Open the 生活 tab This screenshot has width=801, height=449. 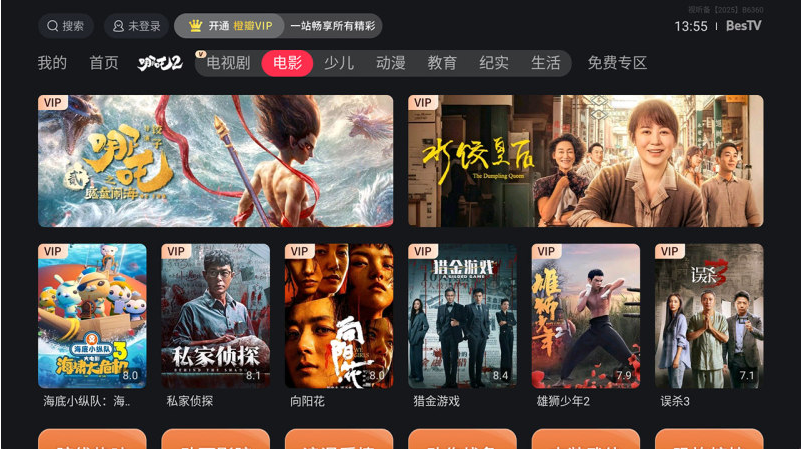546,63
